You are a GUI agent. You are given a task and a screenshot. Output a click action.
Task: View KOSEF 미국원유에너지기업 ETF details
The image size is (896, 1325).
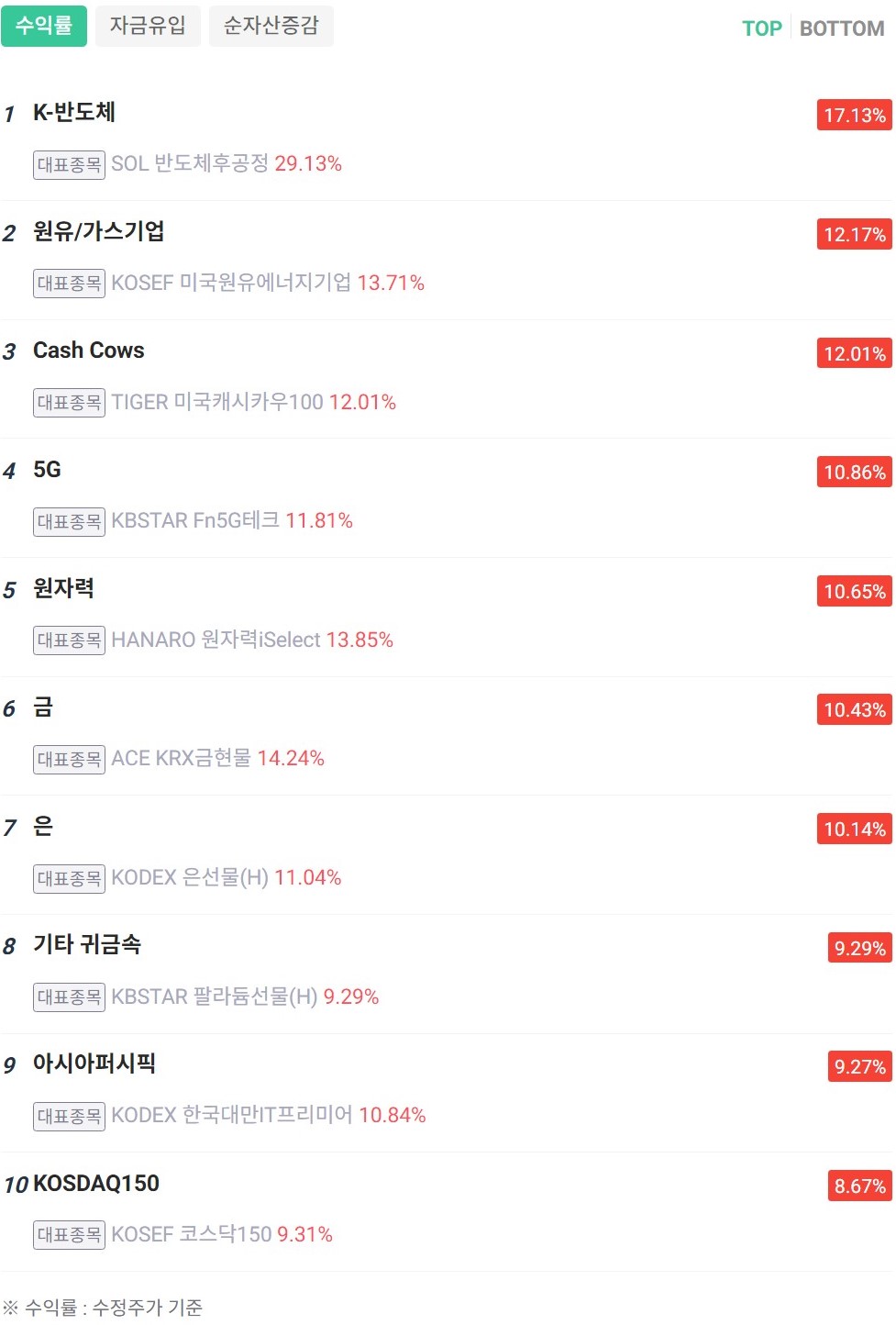tap(231, 283)
